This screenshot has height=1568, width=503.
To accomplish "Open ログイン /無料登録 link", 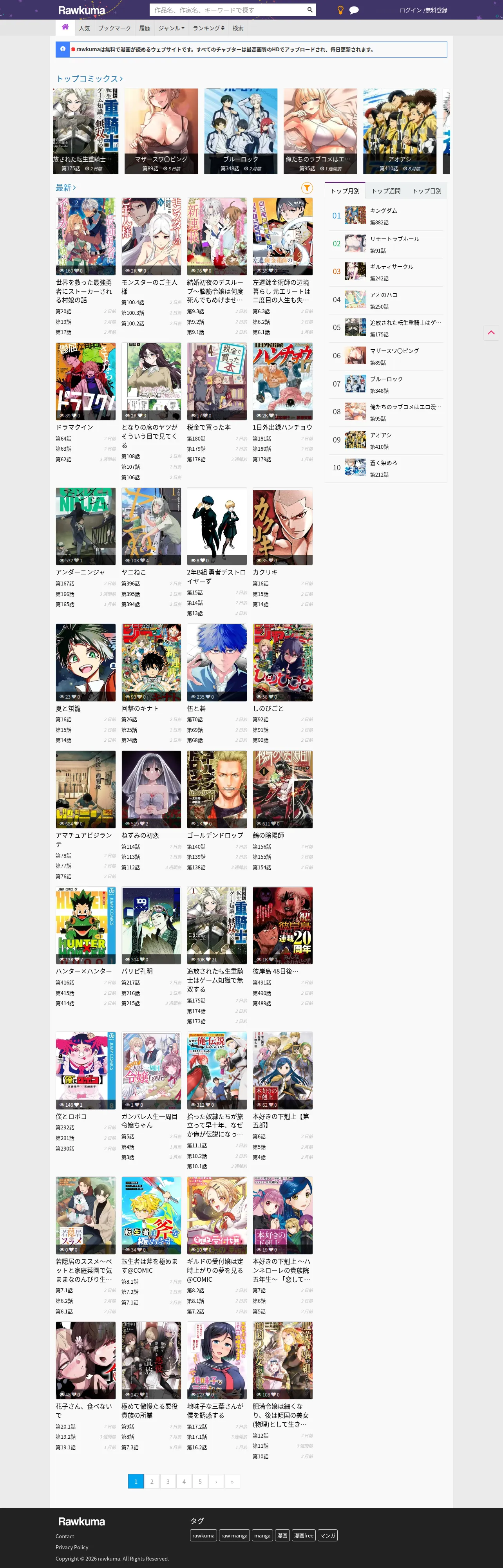I will pyautogui.click(x=423, y=10).
